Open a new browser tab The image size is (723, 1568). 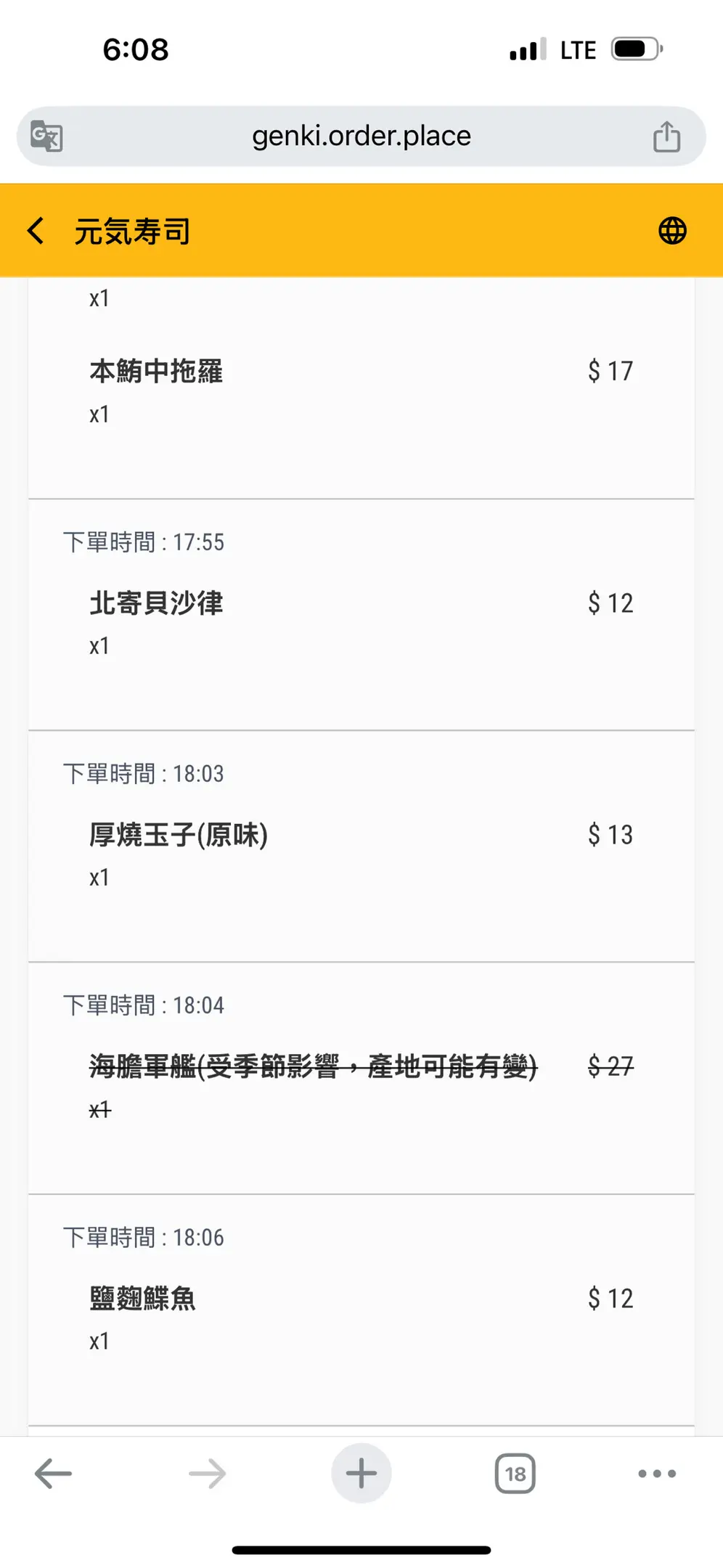tap(361, 1474)
